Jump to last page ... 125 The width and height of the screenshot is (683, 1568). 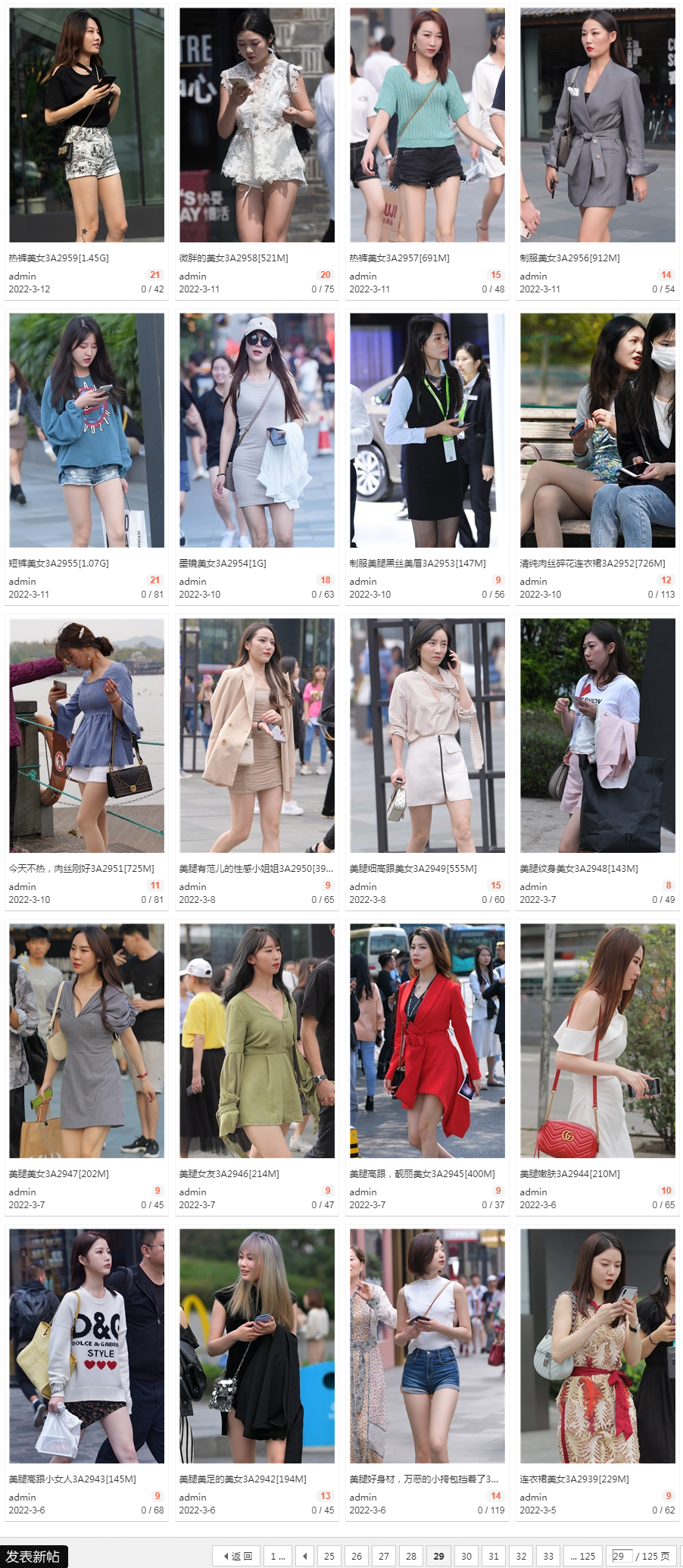tap(582, 1557)
